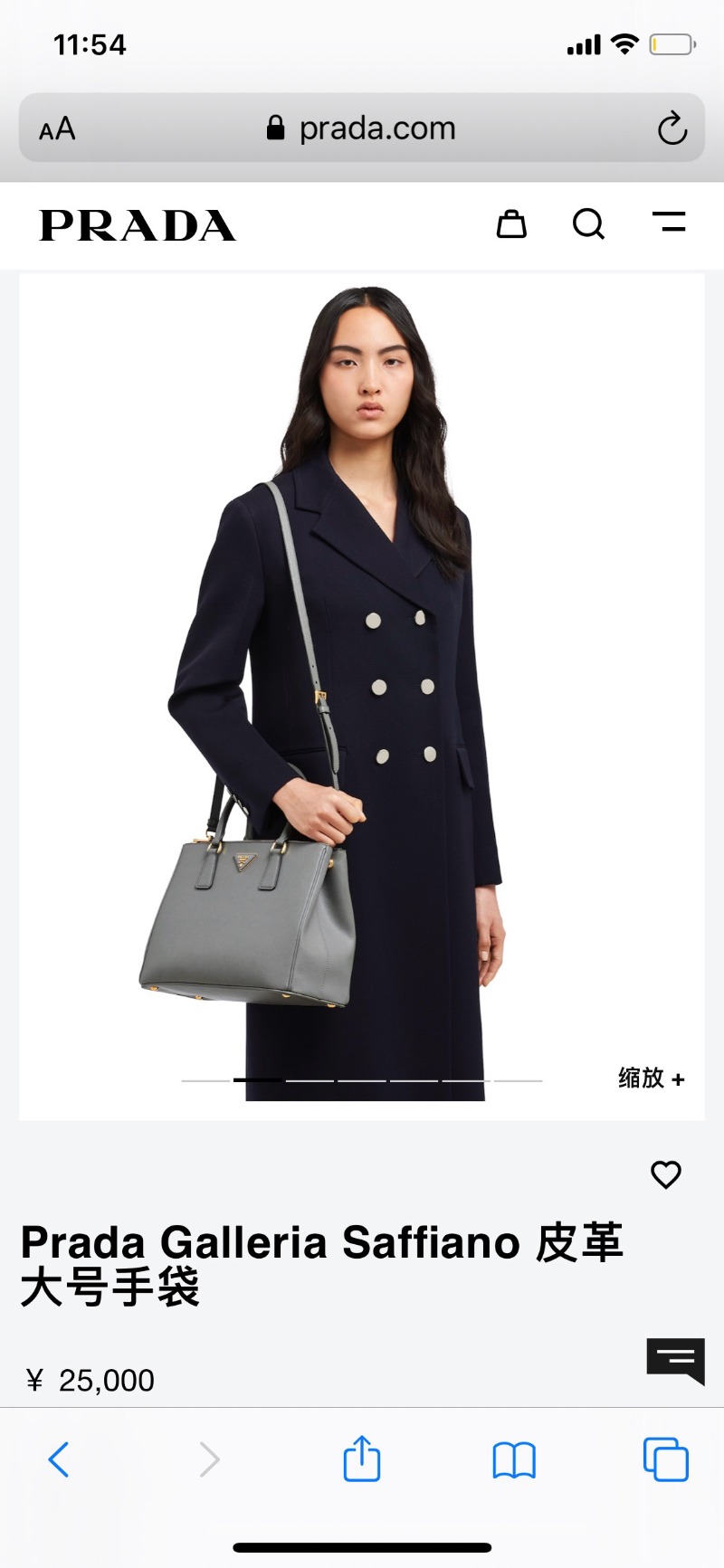Open the shopping bag
This screenshot has height=1568, width=724.
point(511,223)
